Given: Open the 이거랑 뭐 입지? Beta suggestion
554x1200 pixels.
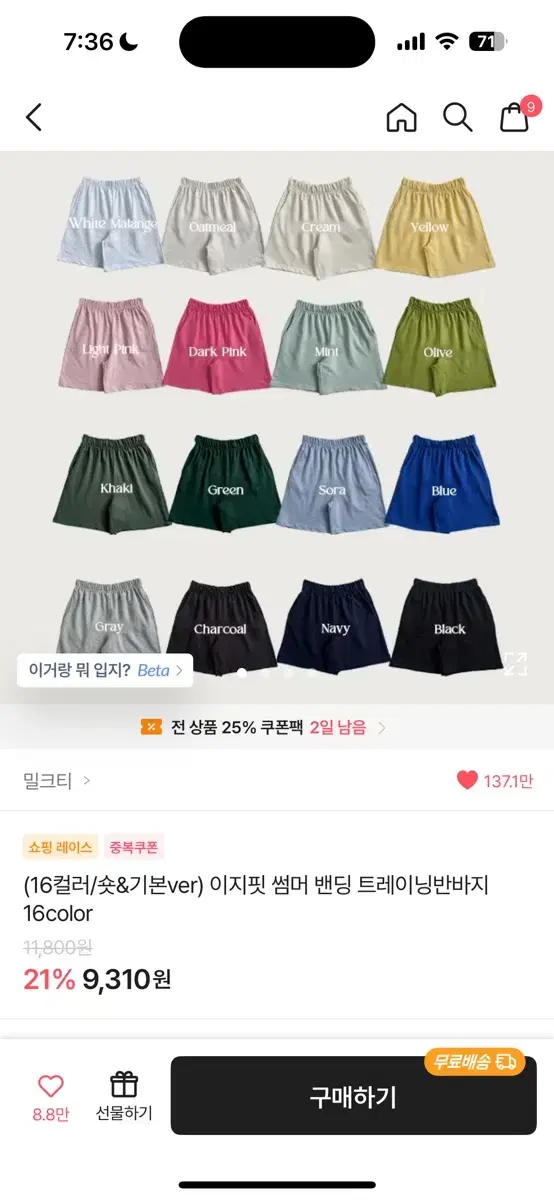Looking at the screenshot, I should coord(105,670).
